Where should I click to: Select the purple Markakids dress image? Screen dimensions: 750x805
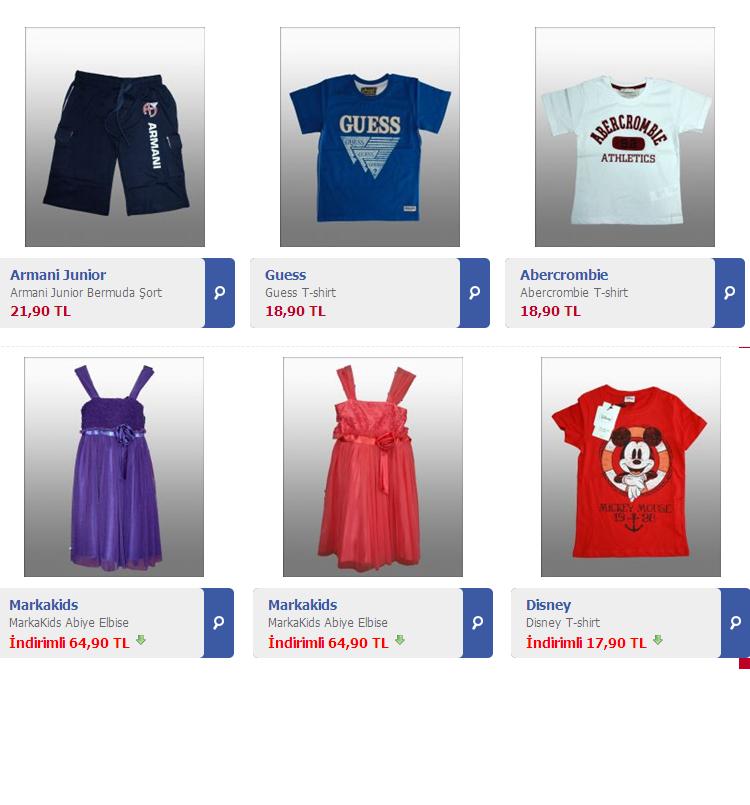[x=114, y=467]
